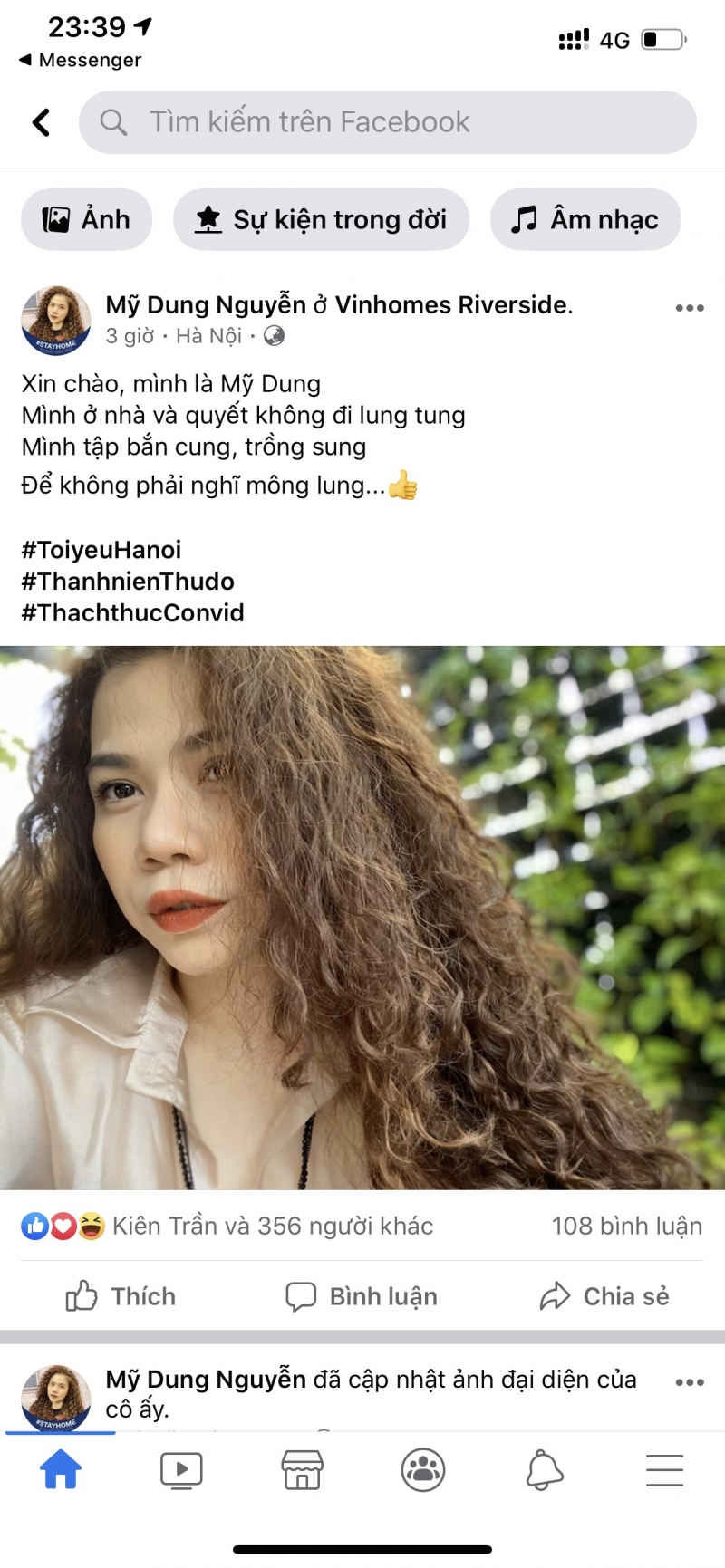The image size is (725, 1568).
Task: Select the Âm nhạc chip
Action: tap(585, 219)
